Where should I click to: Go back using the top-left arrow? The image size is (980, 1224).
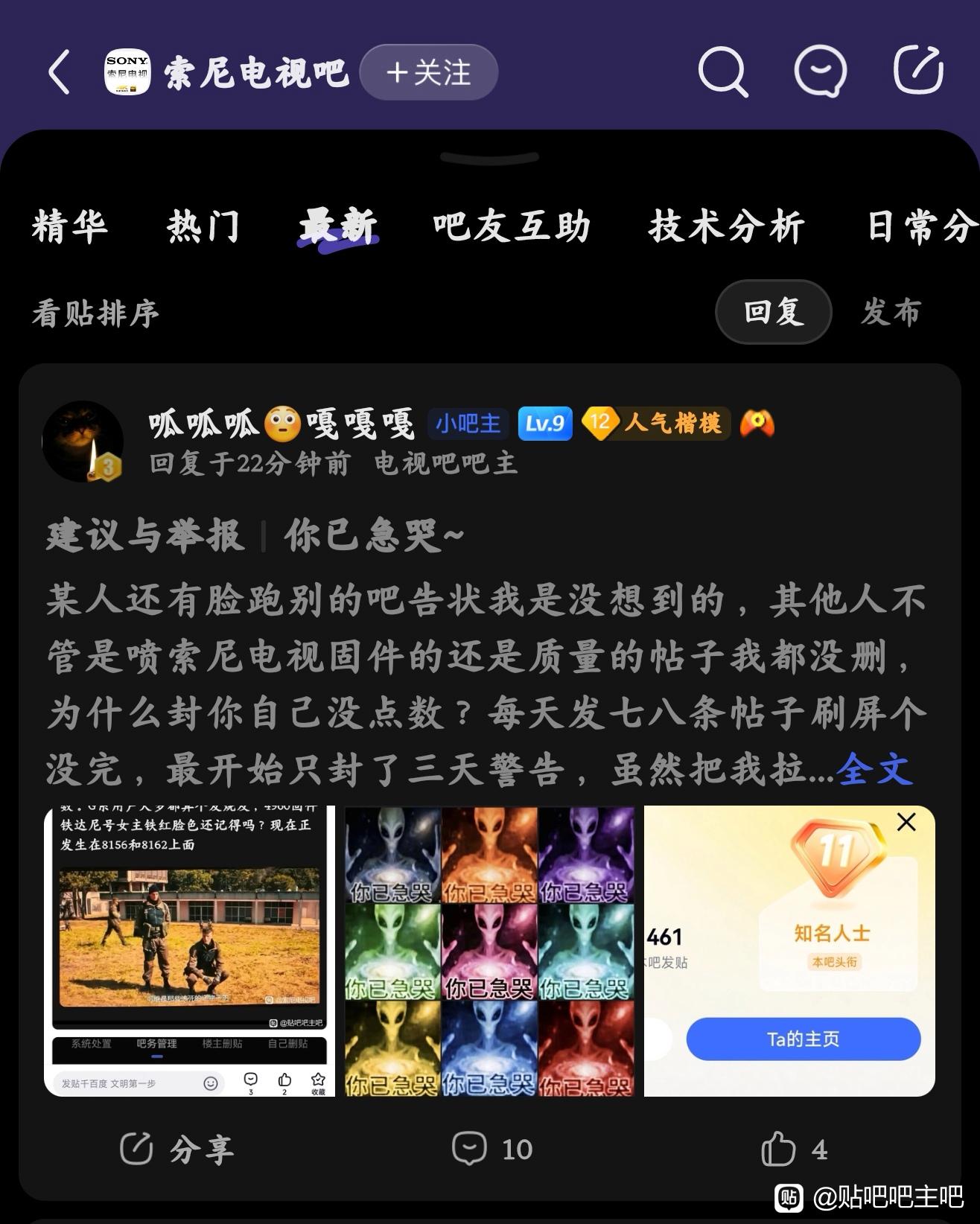(x=60, y=72)
